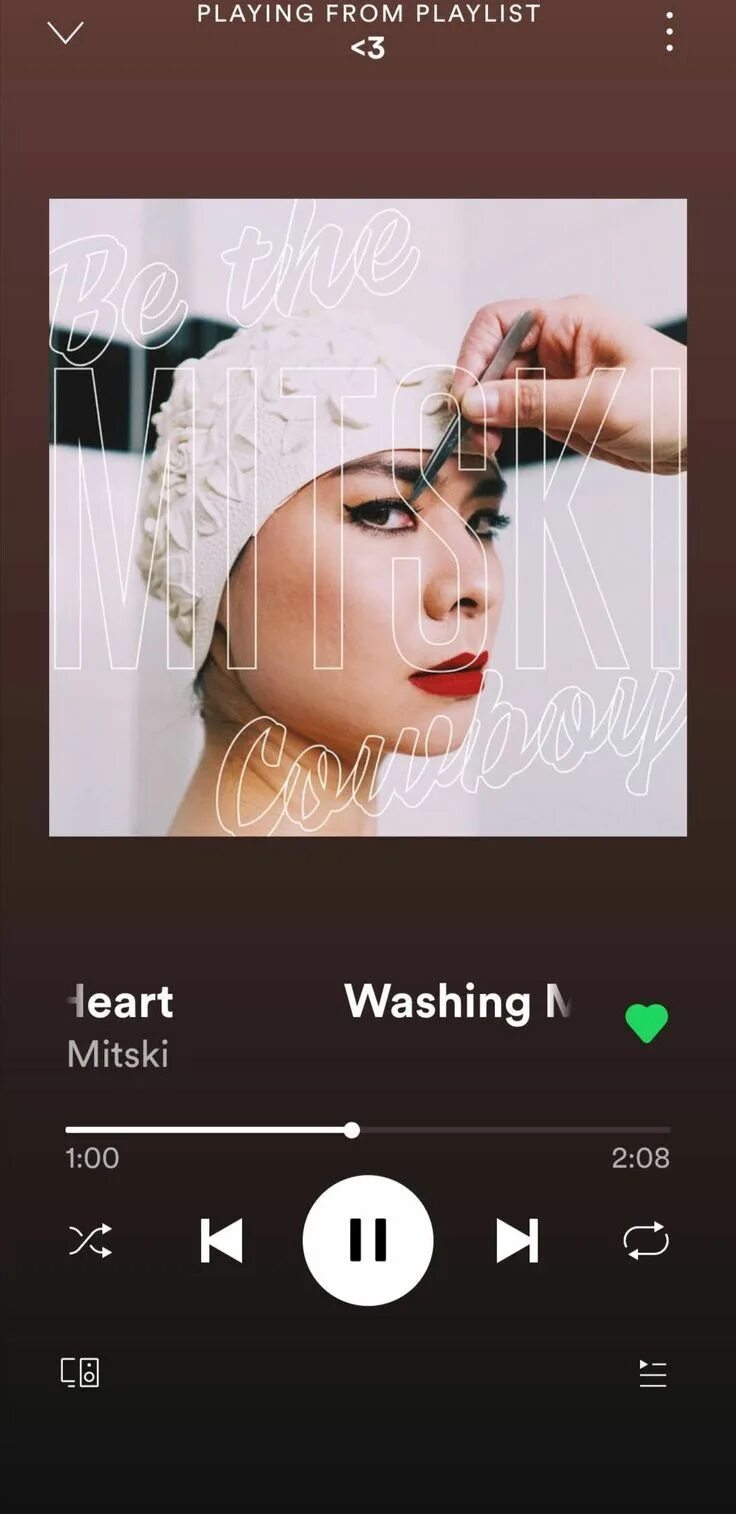Toggle shuffle mode
The image size is (736, 1514).
tap(90, 1241)
